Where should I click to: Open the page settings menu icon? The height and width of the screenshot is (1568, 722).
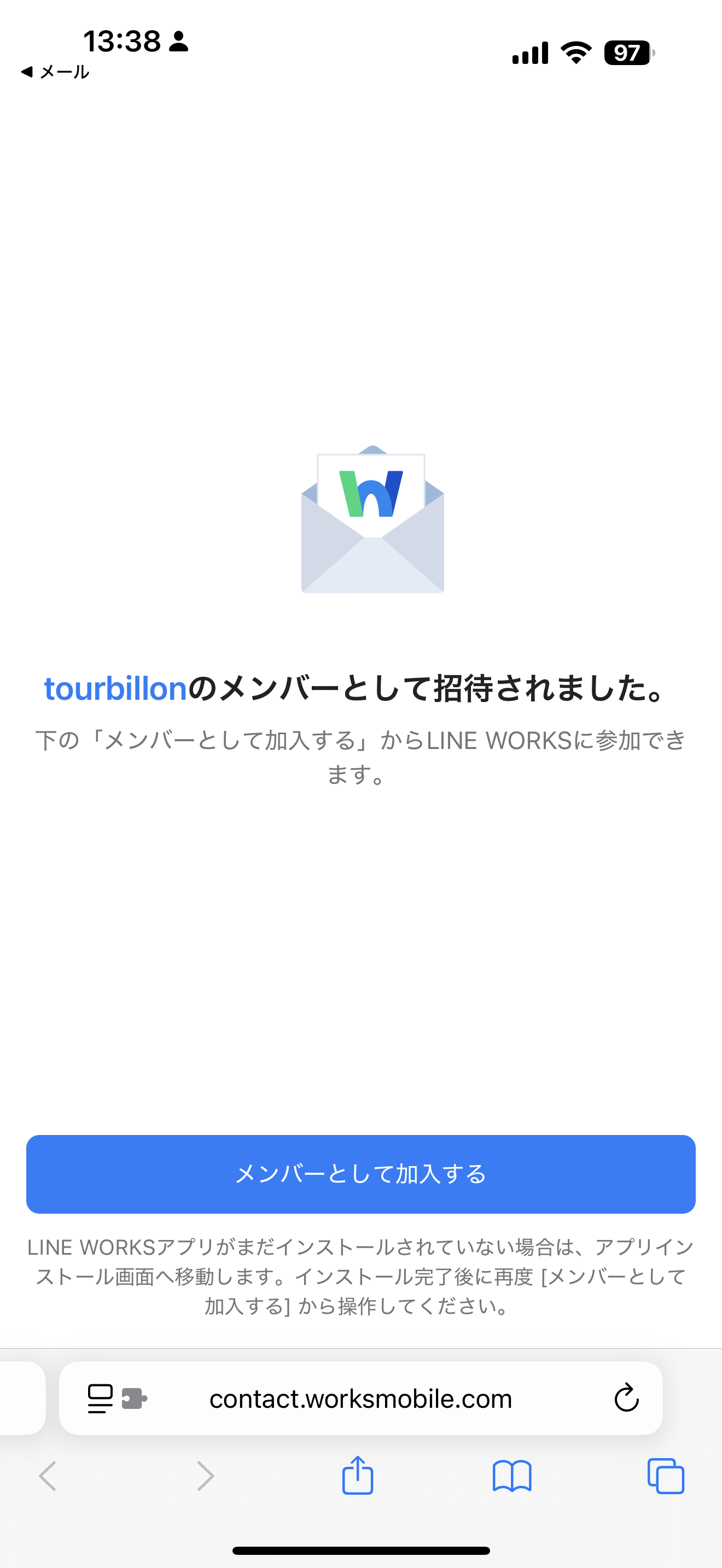pyautogui.click(x=101, y=1398)
